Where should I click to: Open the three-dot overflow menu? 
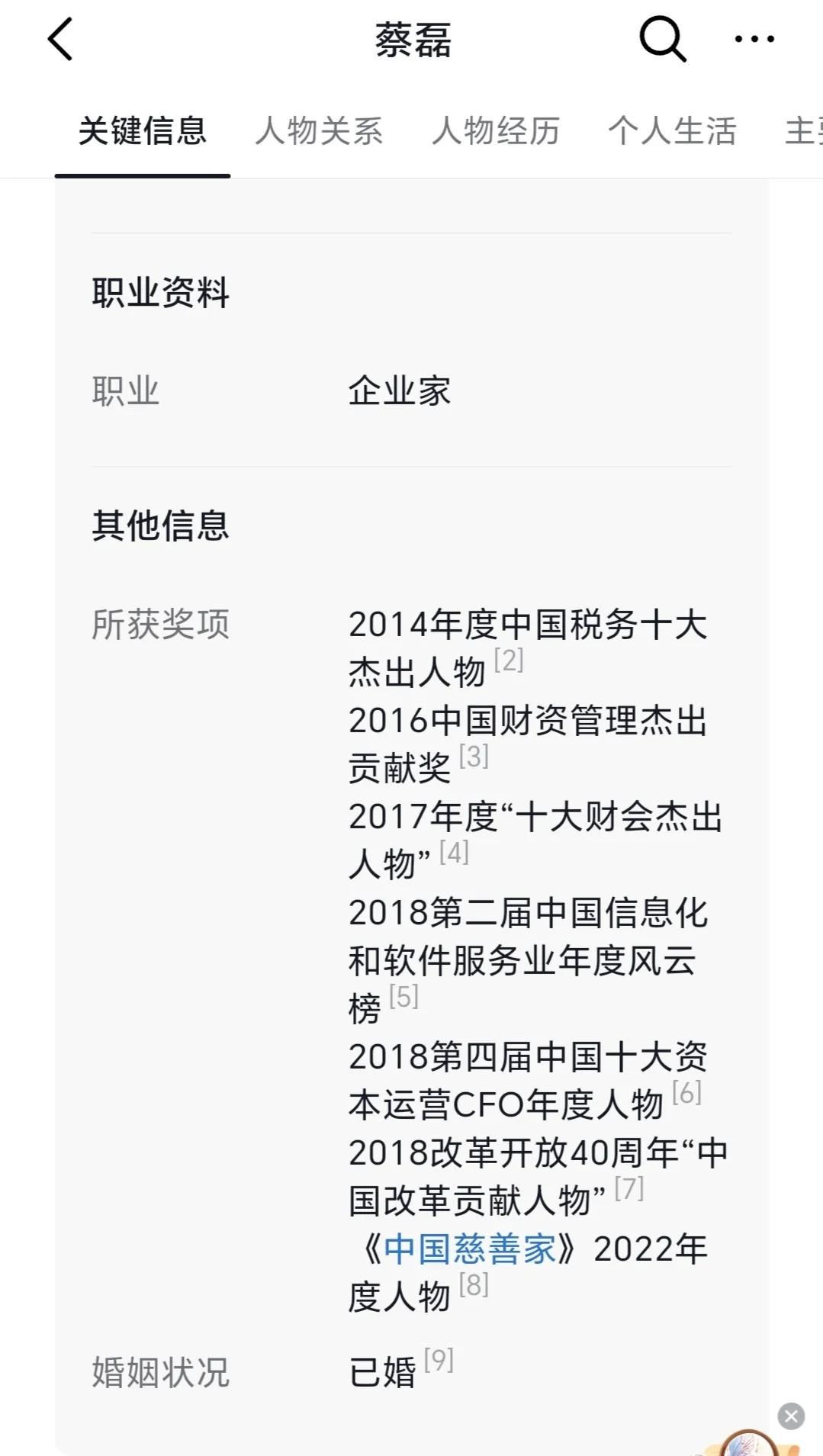(754, 39)
